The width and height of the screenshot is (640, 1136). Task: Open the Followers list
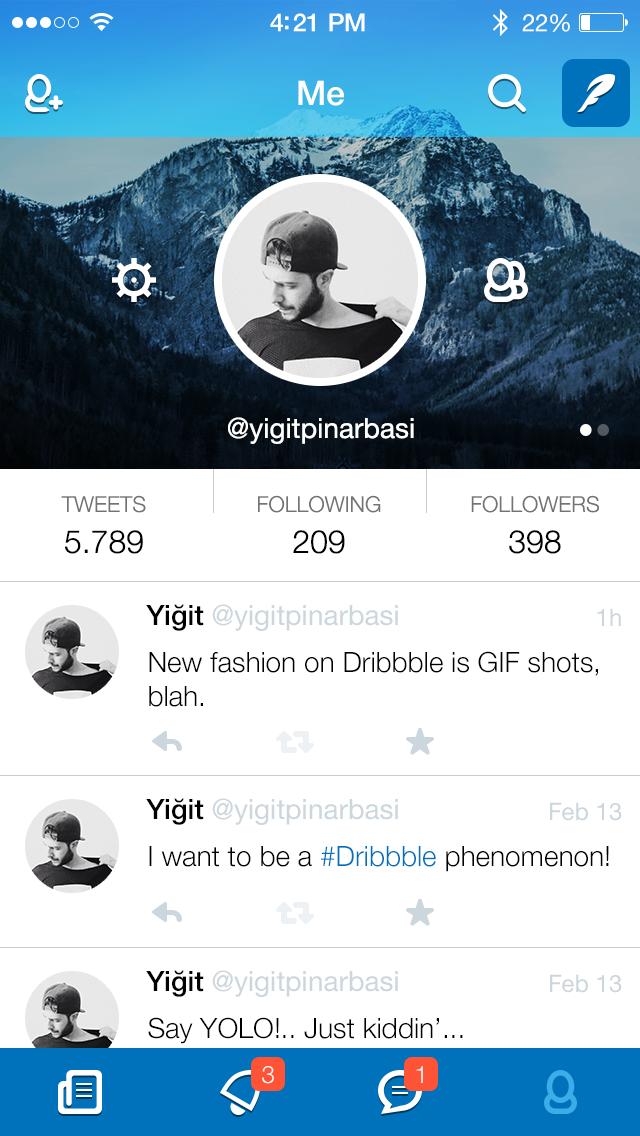click(x=534, y=525)
